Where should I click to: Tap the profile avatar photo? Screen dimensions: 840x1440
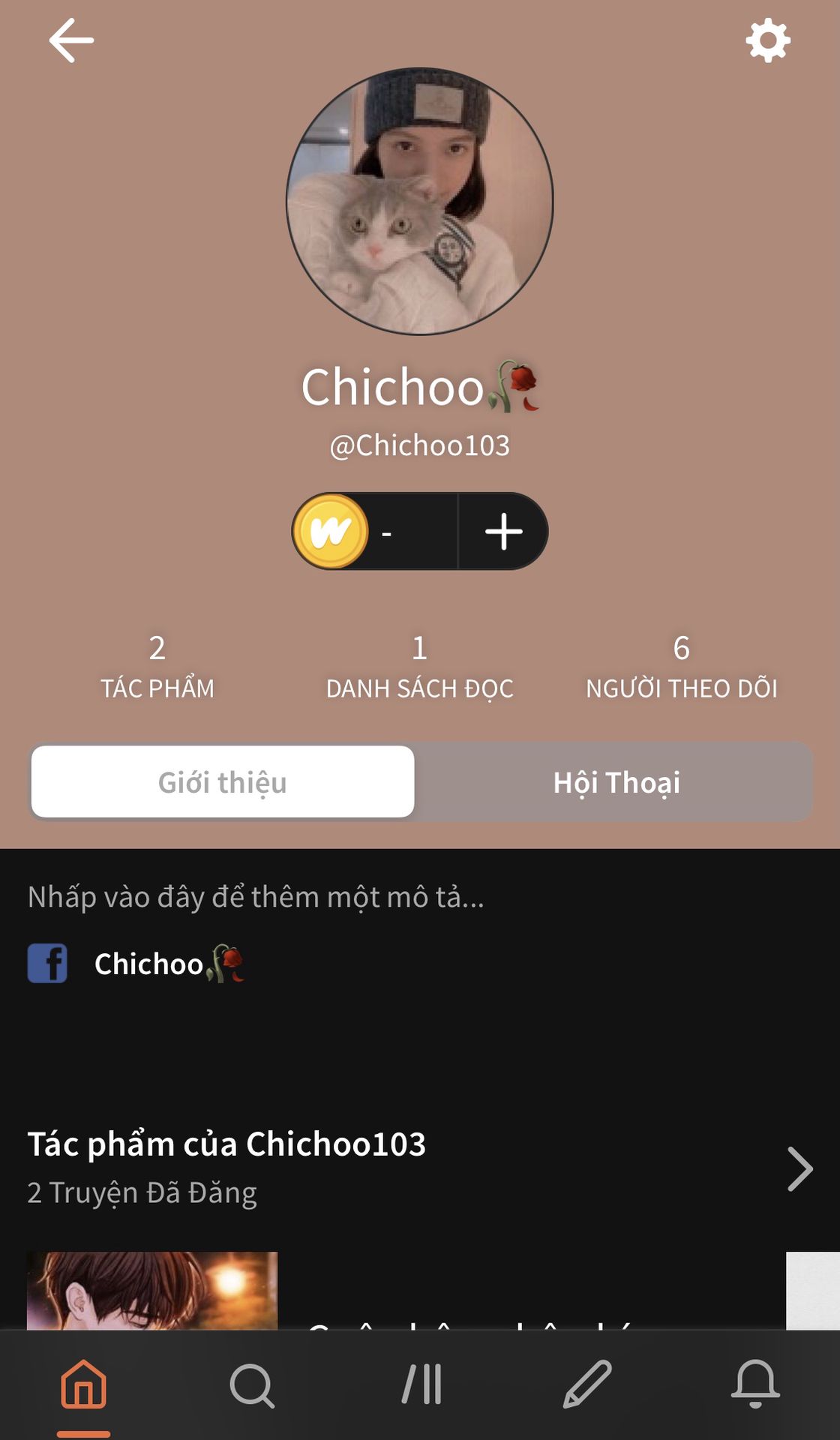(x=420, y=201)
